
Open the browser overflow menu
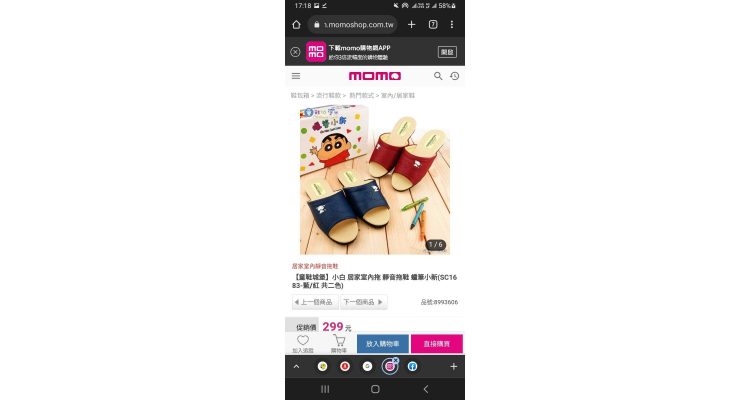452,24
